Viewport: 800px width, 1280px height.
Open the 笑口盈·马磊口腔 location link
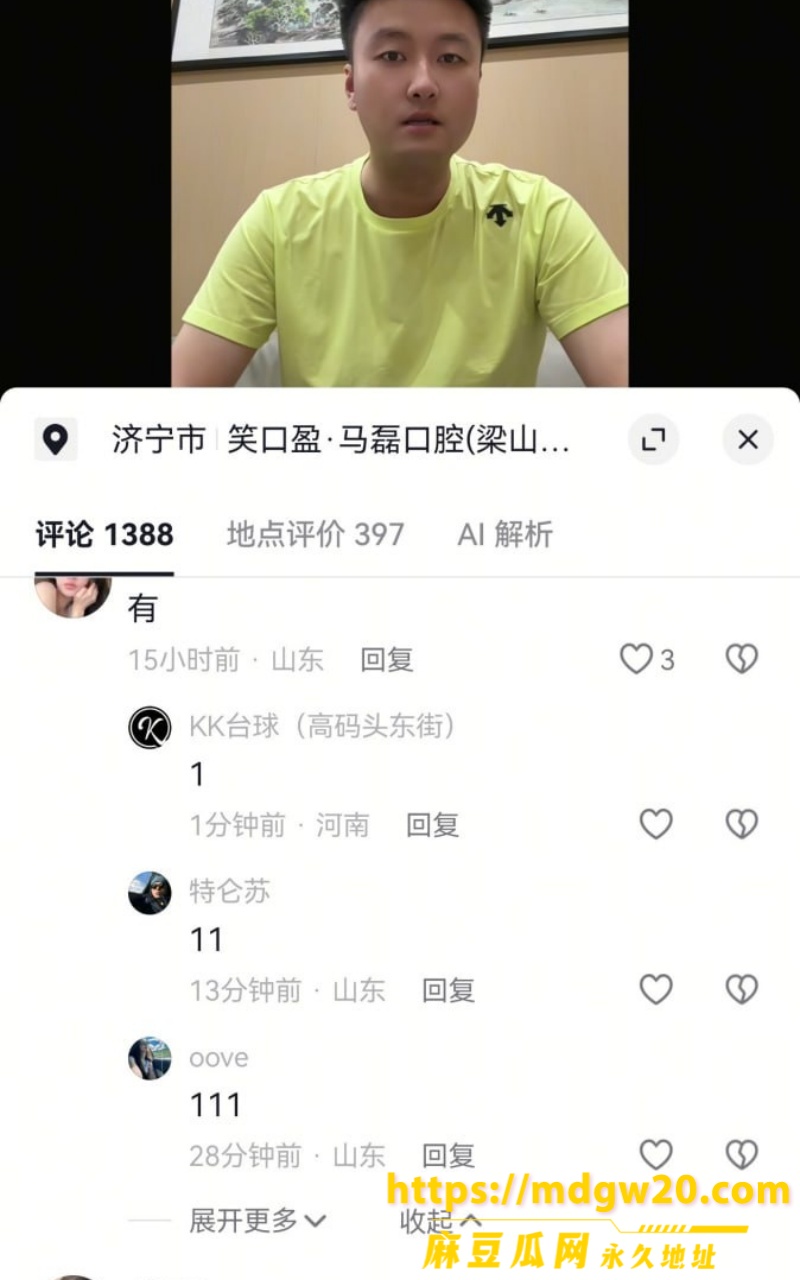(399, 440)
